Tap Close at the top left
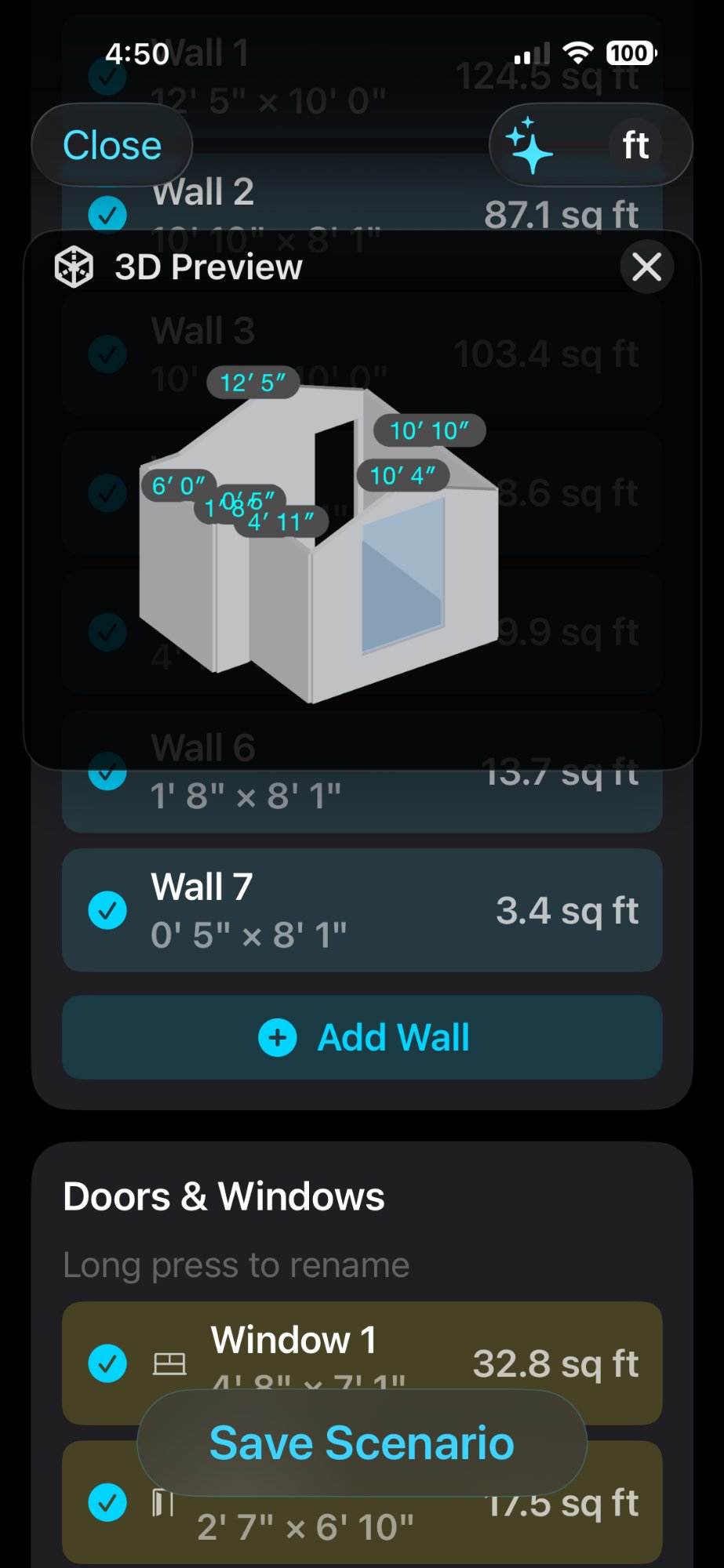The image size is (724, 1568). point(111,144)
